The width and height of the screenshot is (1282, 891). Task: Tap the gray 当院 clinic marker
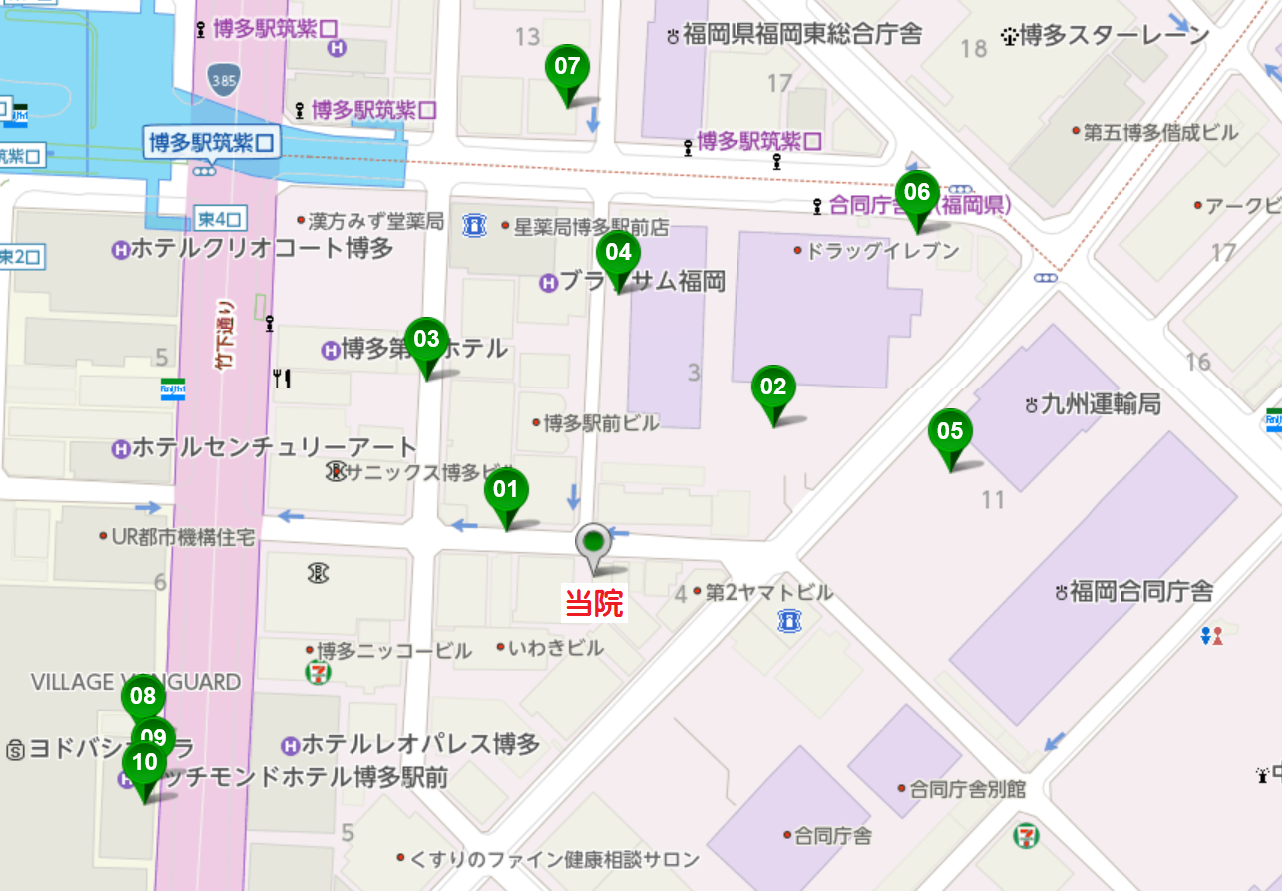point(595,543)
